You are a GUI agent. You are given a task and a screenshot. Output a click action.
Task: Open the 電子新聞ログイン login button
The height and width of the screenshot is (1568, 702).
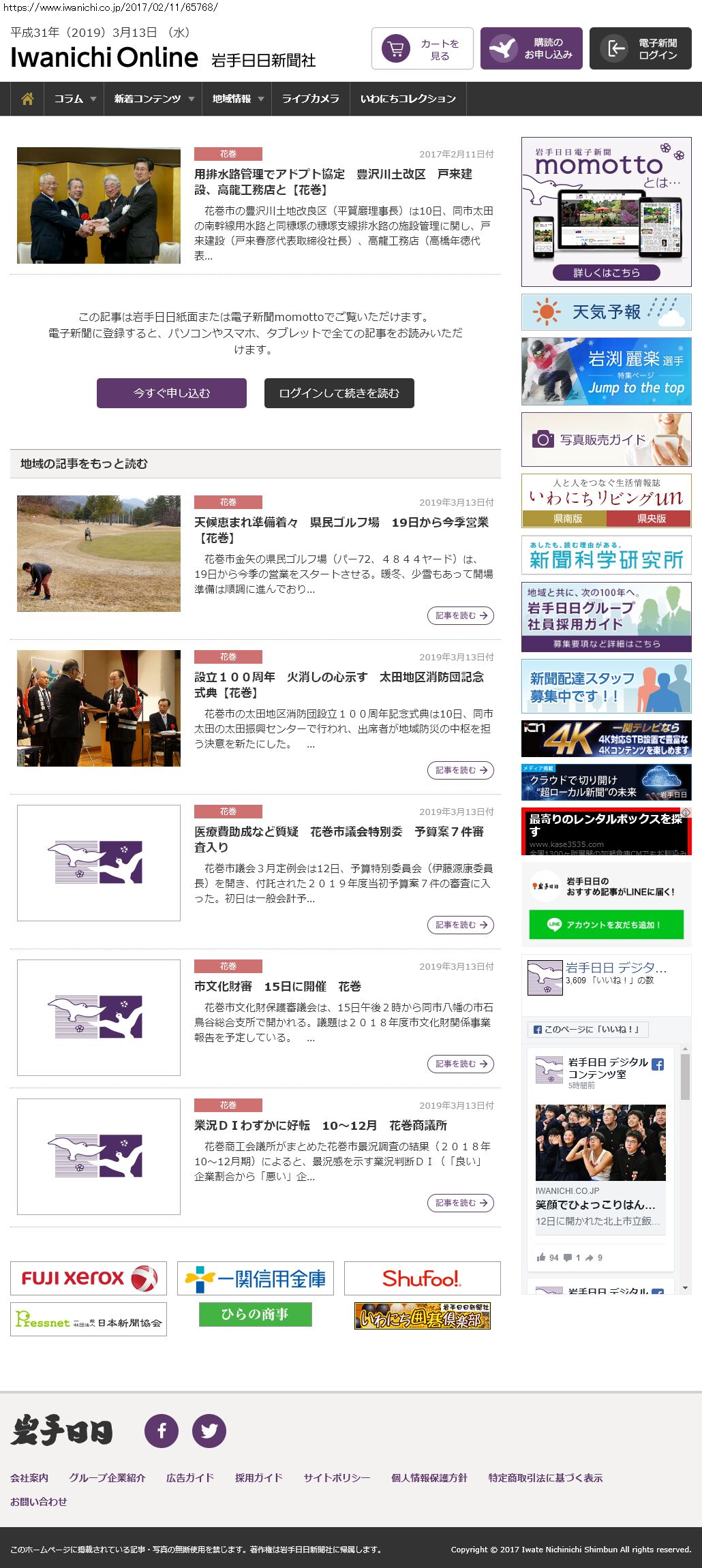tap(640, 48)
